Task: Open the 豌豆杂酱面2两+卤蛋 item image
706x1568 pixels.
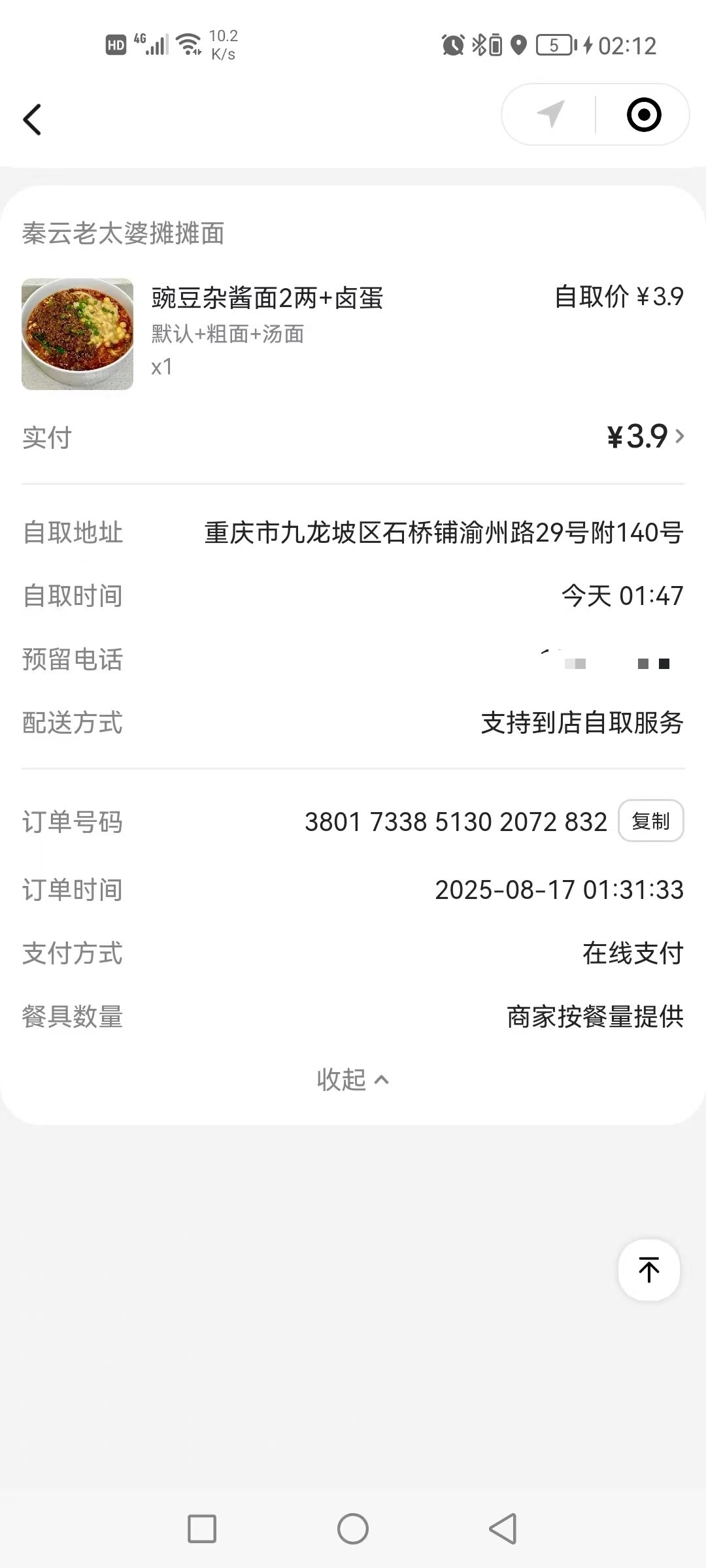Action: coord(77,334)
